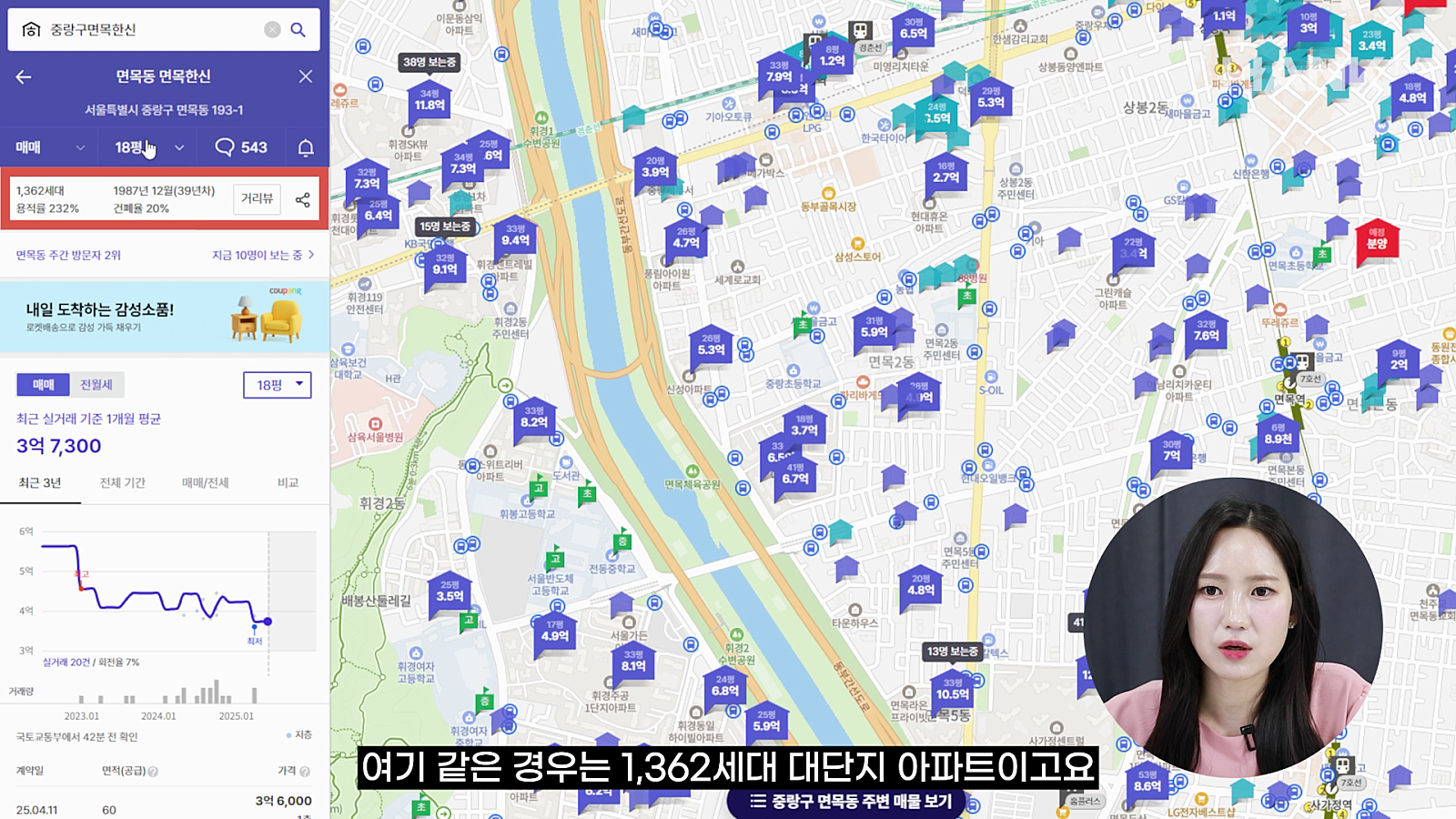
Task: Clear the search text field
Action: point(272,30)
